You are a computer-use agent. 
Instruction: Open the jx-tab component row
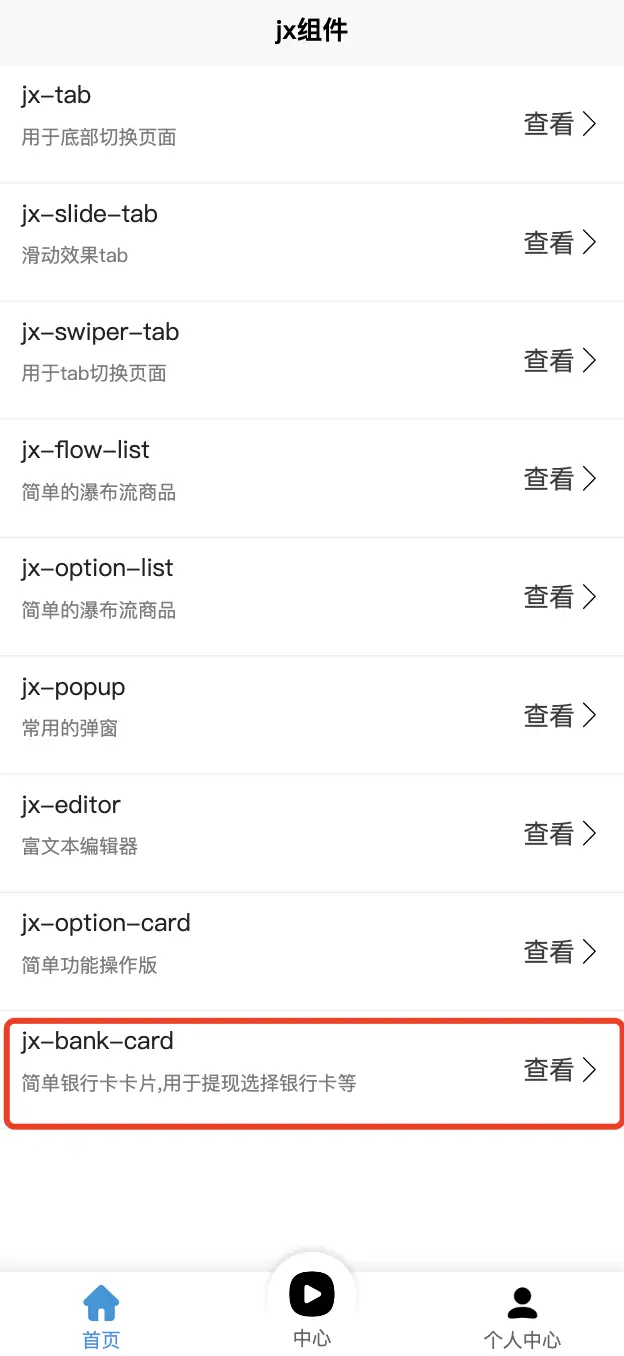312,124
